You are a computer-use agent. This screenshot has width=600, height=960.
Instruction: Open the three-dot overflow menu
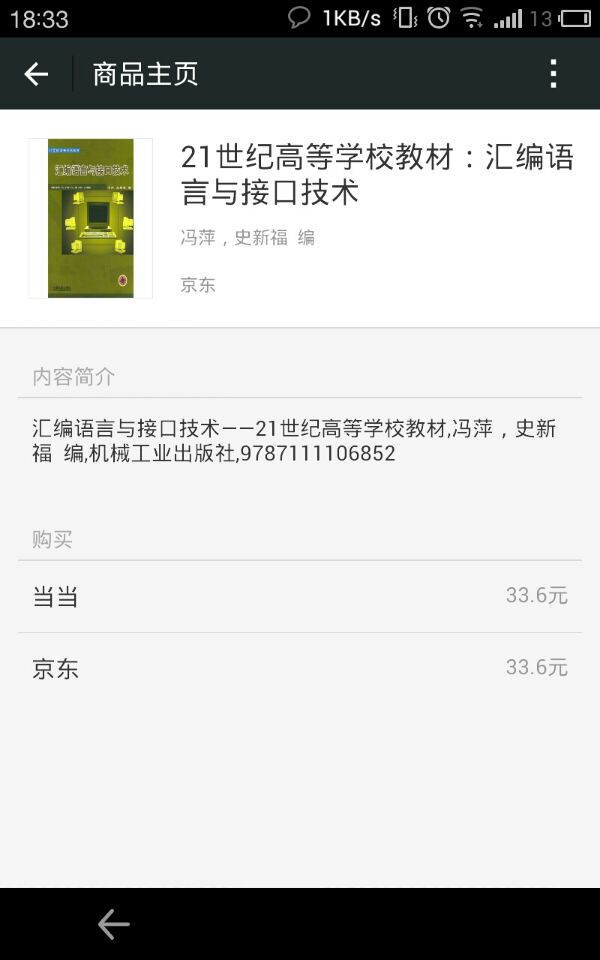coord(553,74)
